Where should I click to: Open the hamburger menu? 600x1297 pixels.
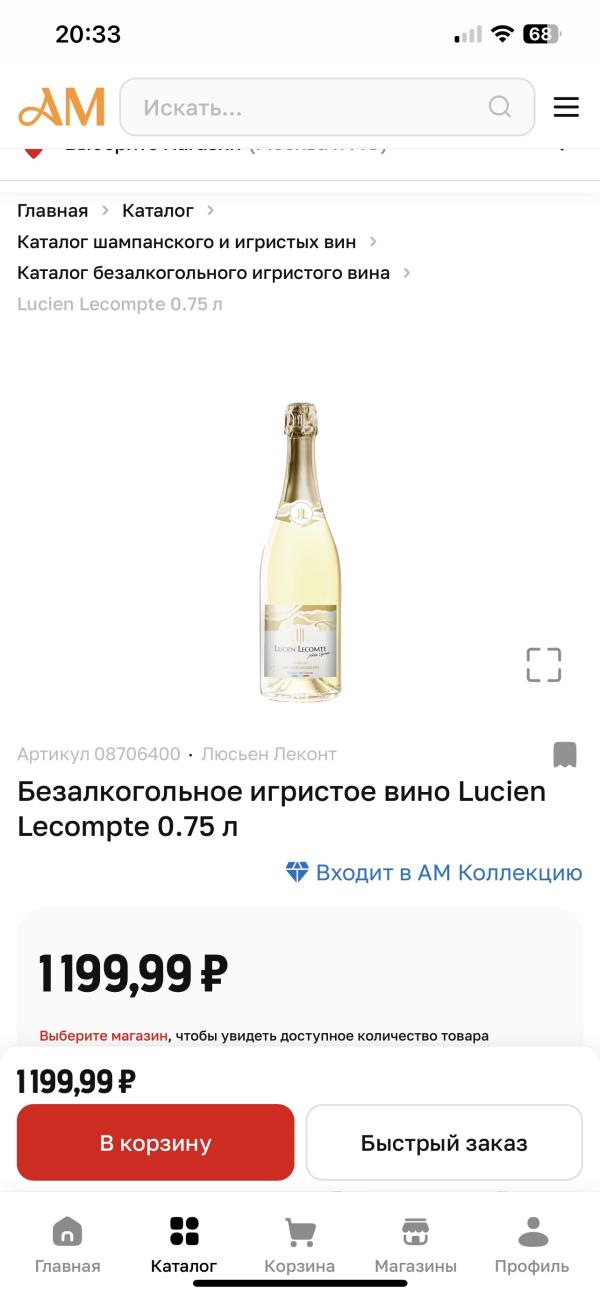[x=566, y=107]
